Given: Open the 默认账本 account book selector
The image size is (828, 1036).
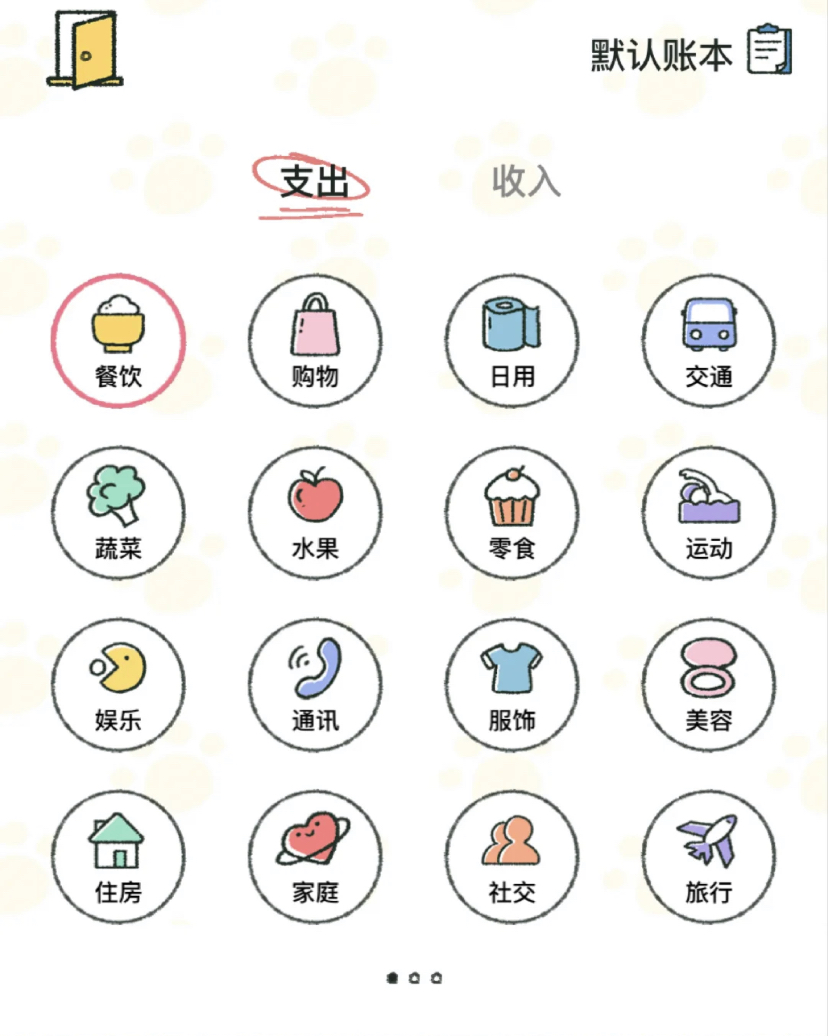Looking at the screenshot, I should coord(690,53).
